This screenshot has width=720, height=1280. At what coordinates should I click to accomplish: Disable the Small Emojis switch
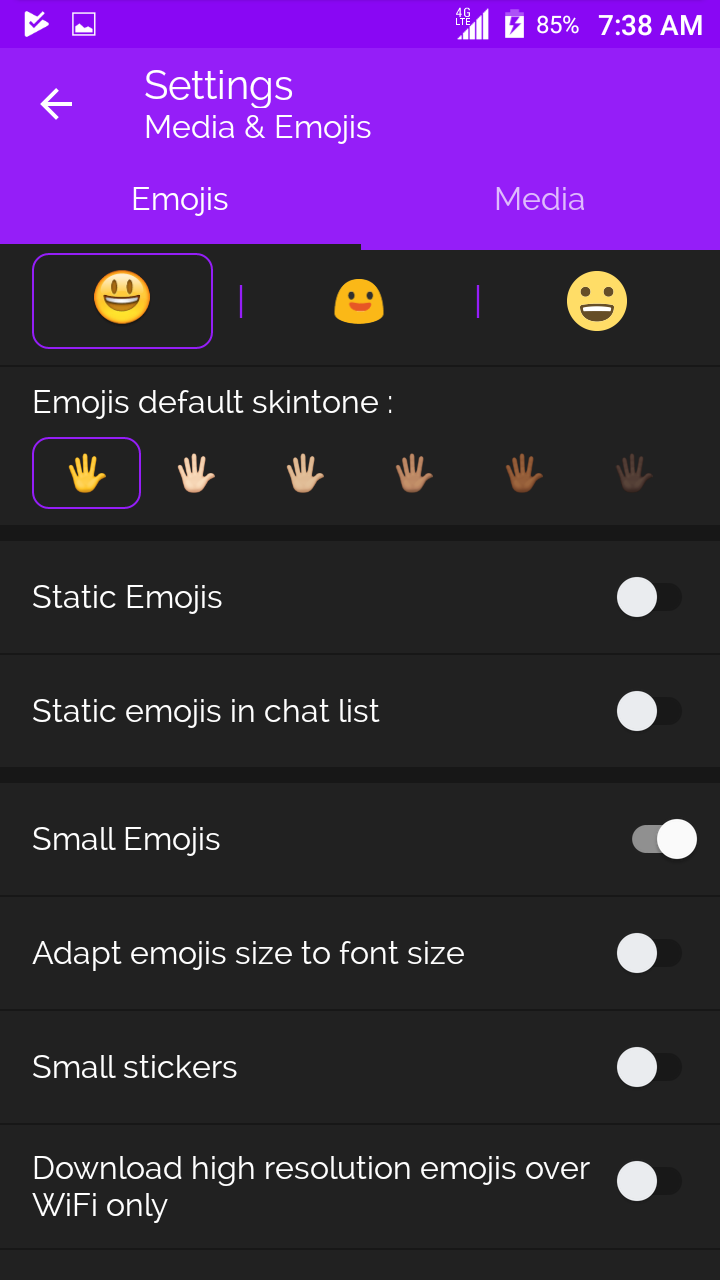tap(663, 839)
